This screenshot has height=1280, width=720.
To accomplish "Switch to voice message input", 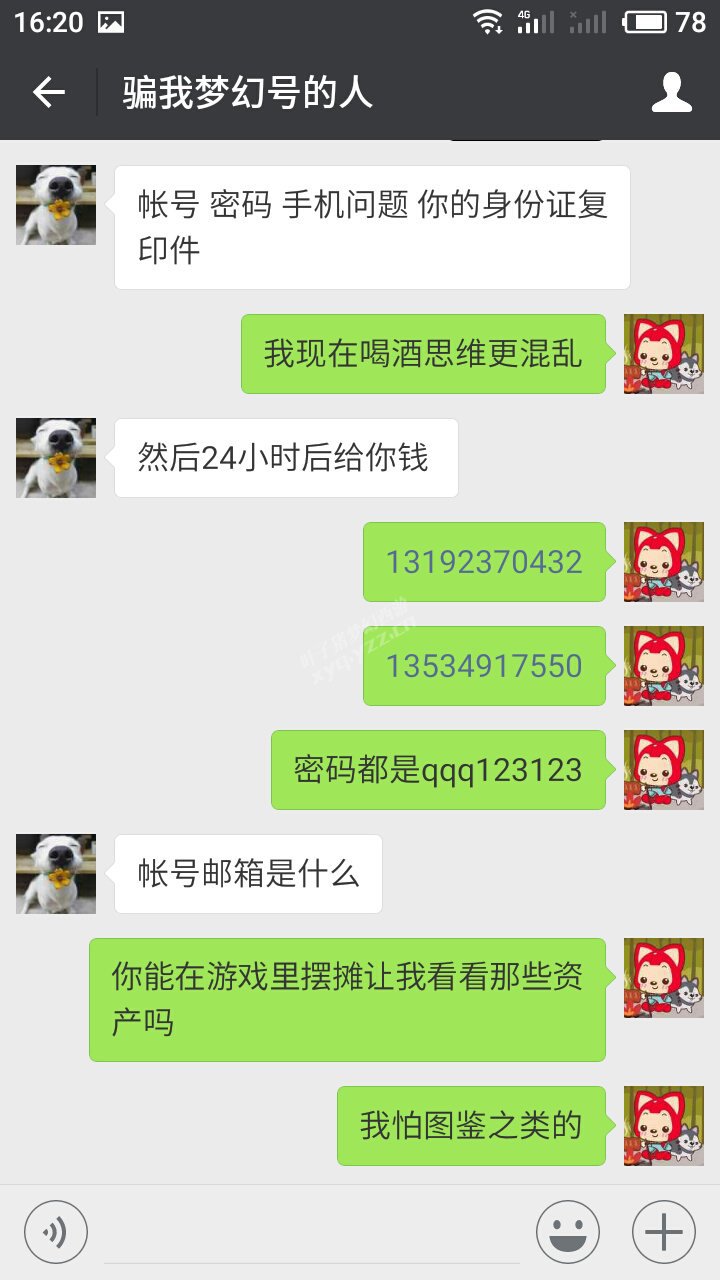I will pos(56,1231).
